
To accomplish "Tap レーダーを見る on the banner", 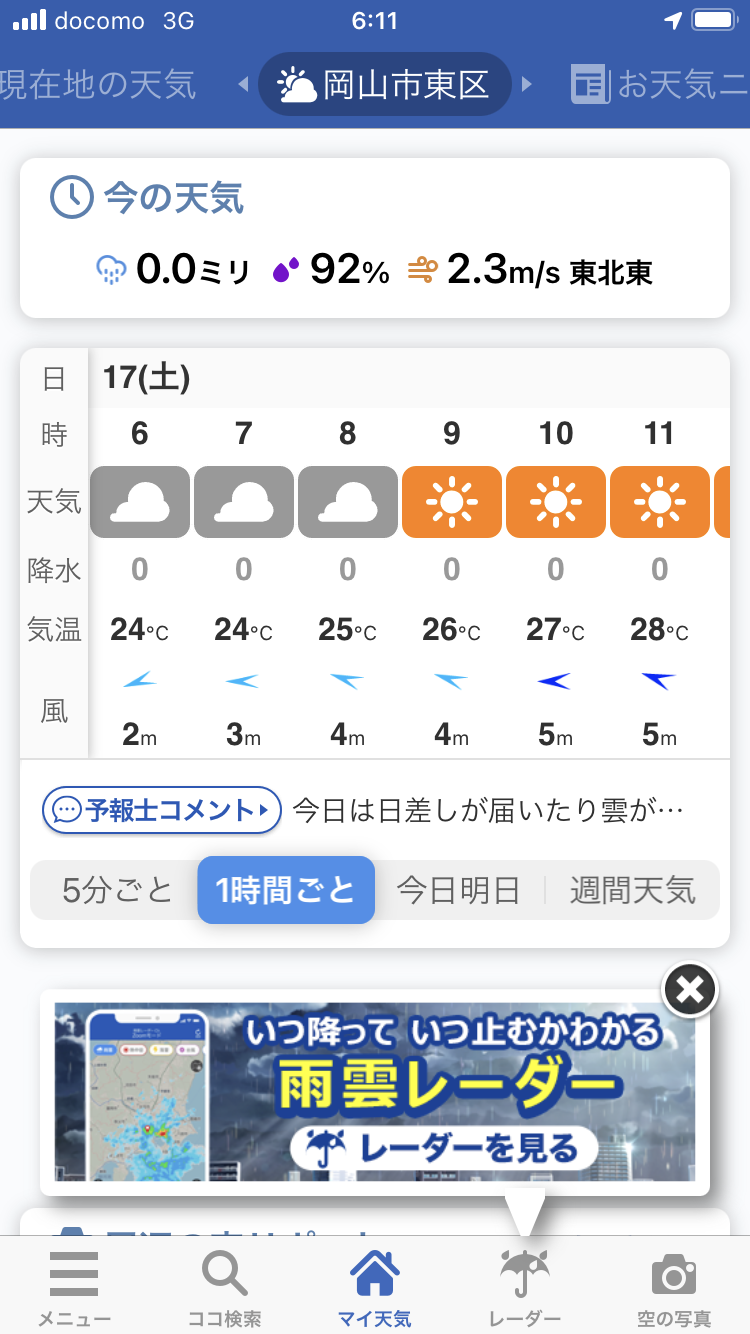I will [442, 1146].
